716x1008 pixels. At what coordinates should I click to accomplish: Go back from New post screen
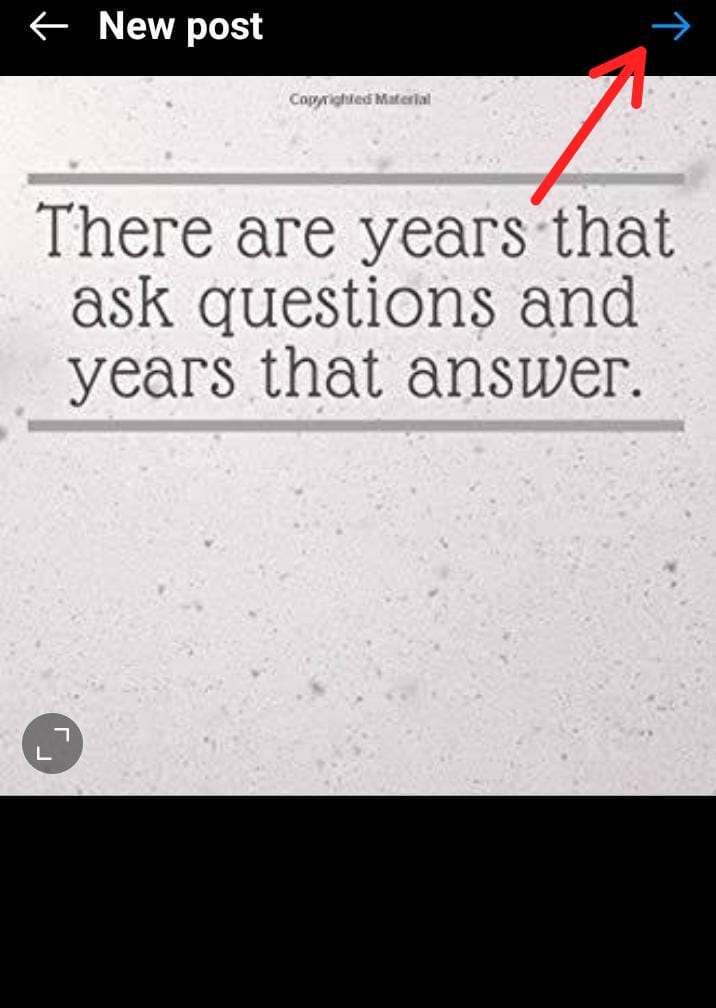[48, 27]
